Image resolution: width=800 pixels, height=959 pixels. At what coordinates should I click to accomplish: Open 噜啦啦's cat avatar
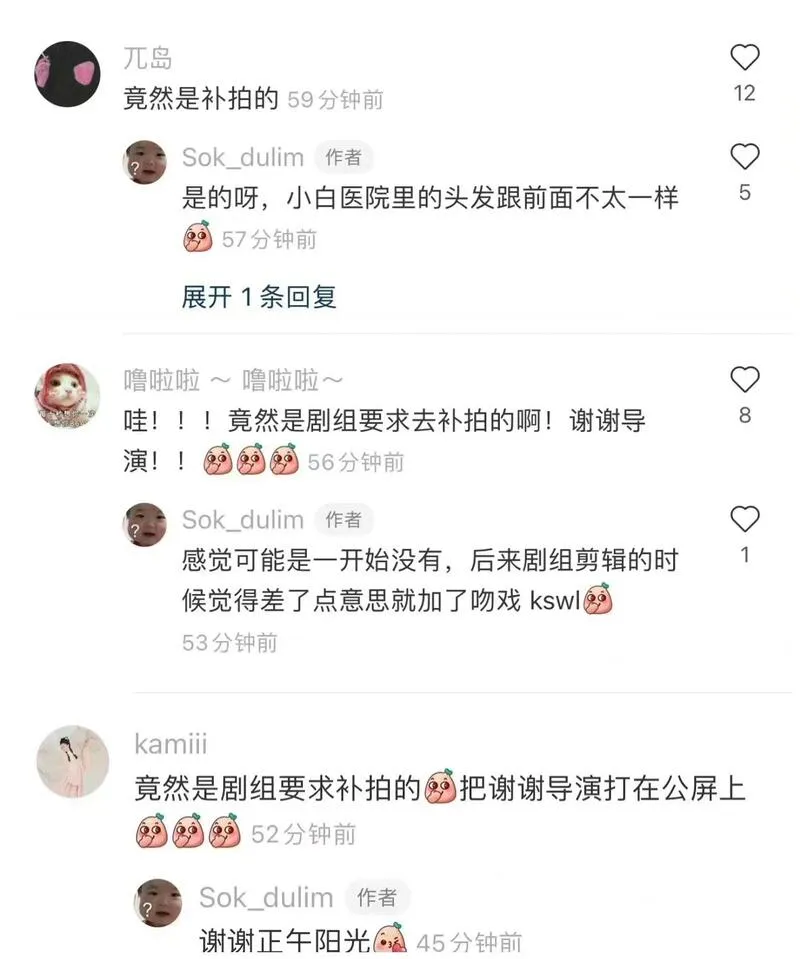click(67, 396)
